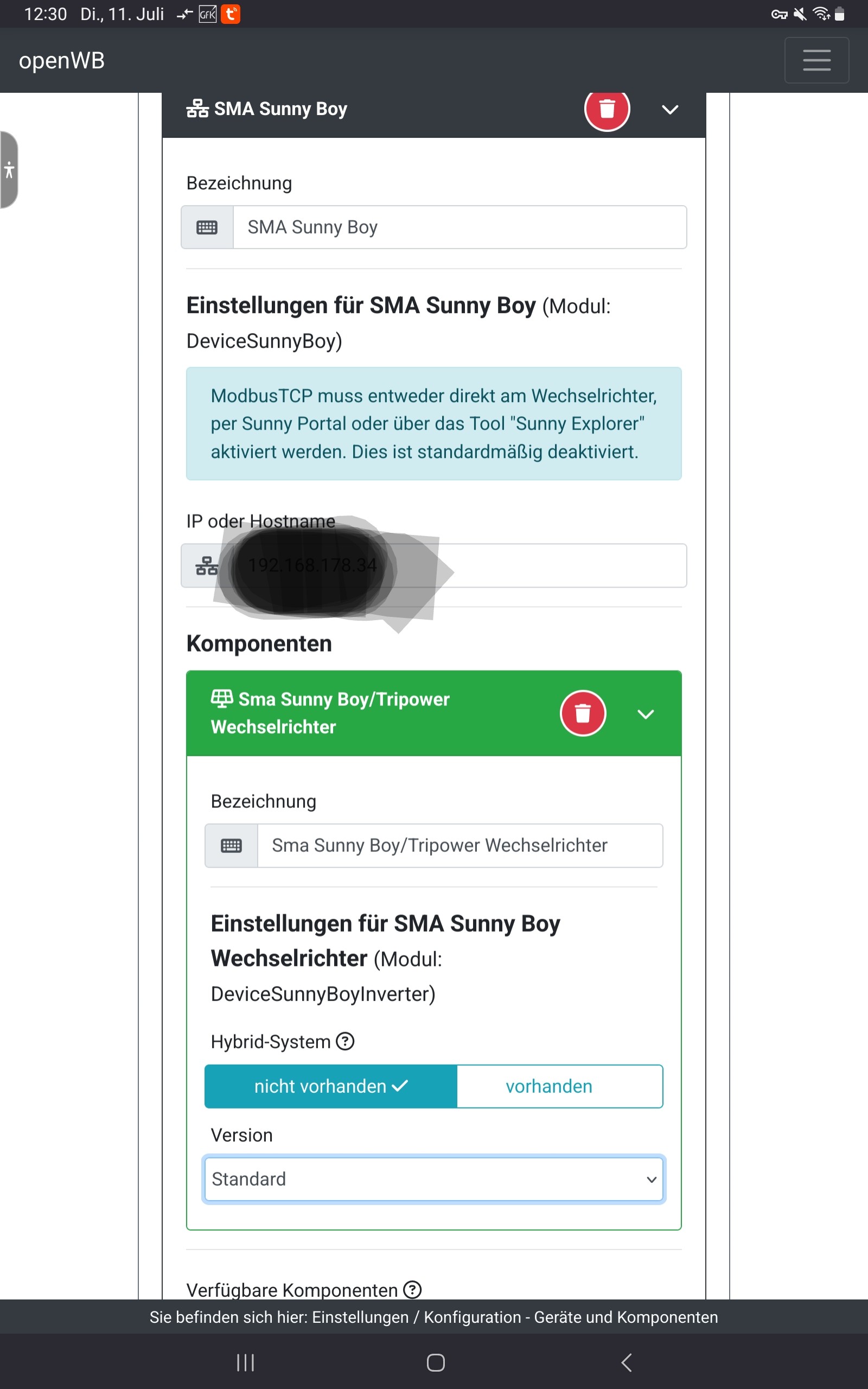Collapse the Wechselrichter component panel
The width and height of the screenshot is (868, 1389).
(x=645, y=714)
